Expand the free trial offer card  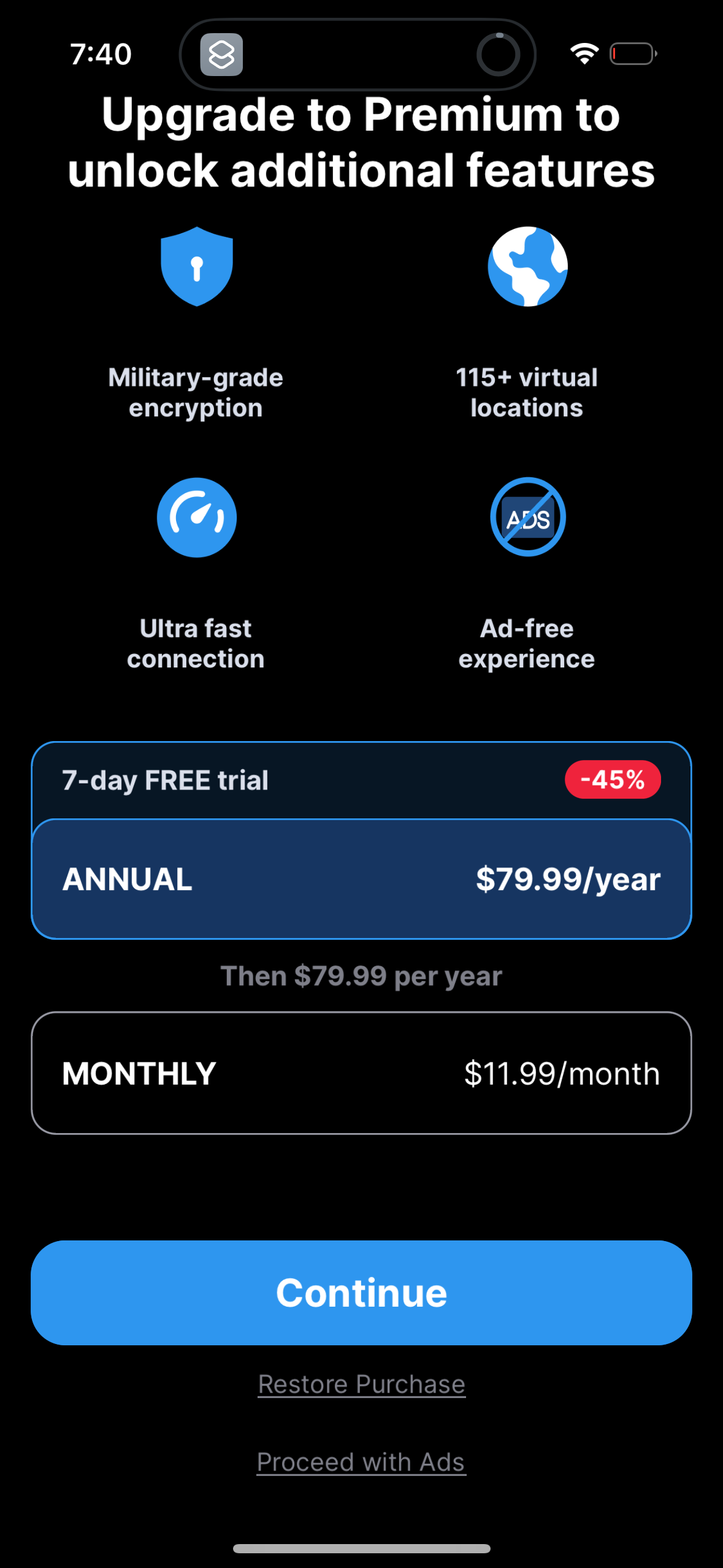[x=361, y=780]
